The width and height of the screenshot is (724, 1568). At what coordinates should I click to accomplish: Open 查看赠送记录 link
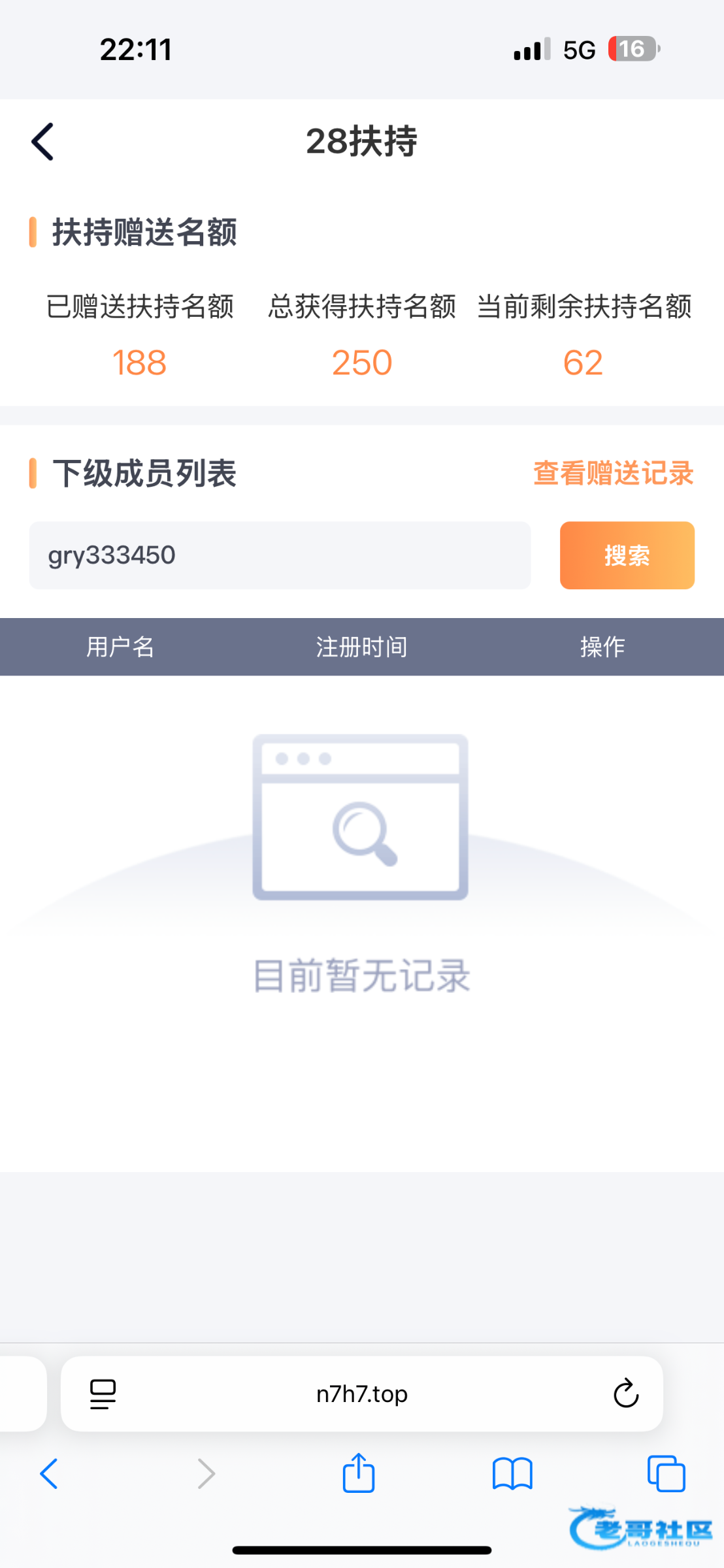[x=613, y=473]
